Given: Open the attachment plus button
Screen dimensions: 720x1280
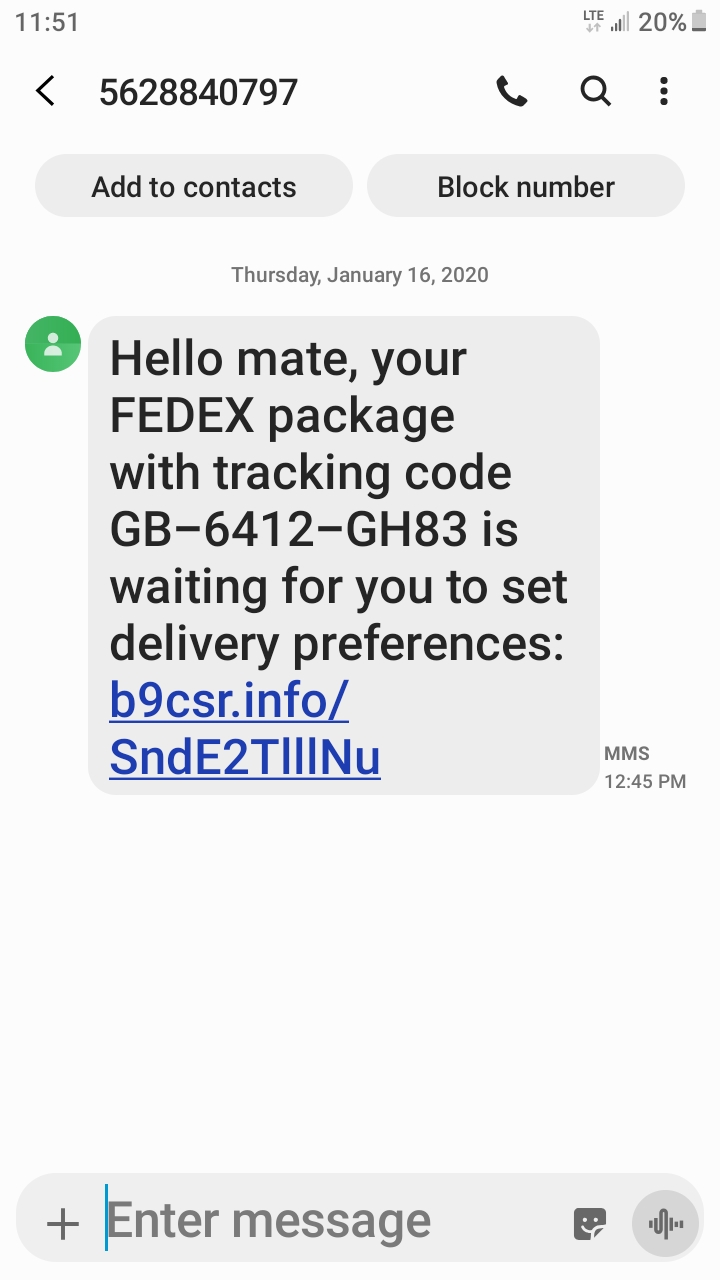Looking at the screenshot, I should (62, 1223).
